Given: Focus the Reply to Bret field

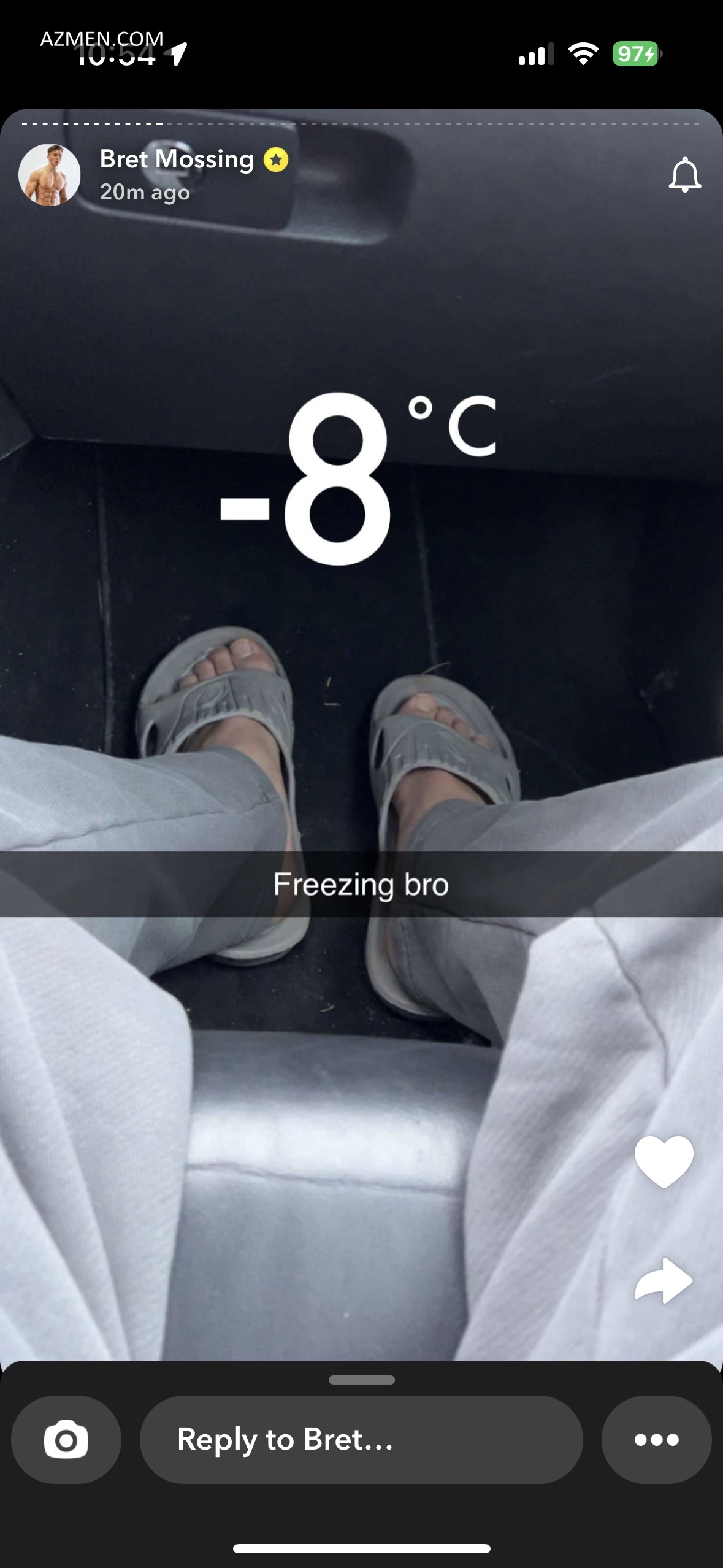Looking at the screenshot, I should [361, 1440].
